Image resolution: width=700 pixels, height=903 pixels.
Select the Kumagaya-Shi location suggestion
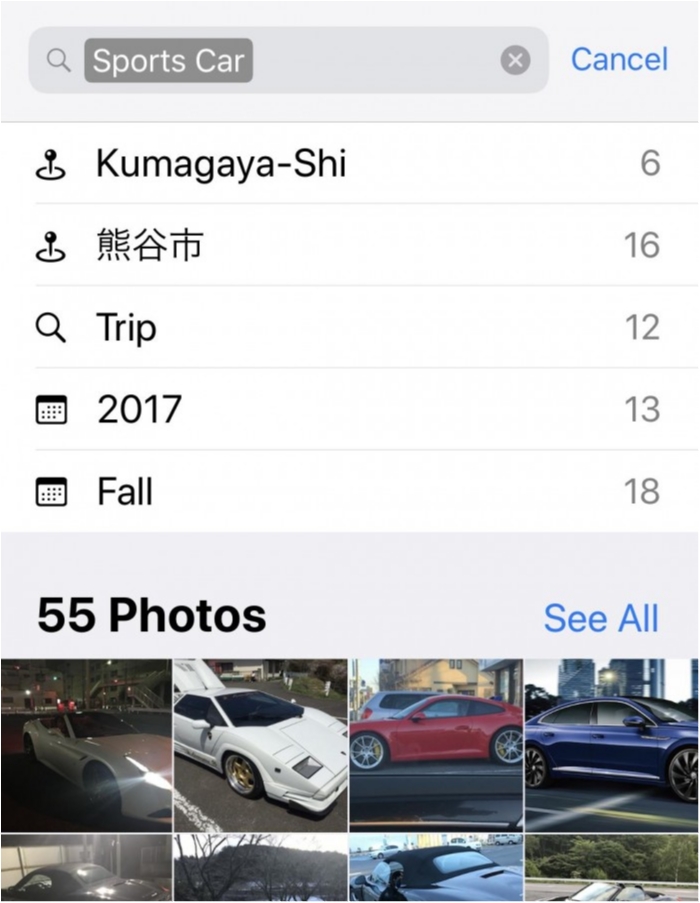pos(348,164)
